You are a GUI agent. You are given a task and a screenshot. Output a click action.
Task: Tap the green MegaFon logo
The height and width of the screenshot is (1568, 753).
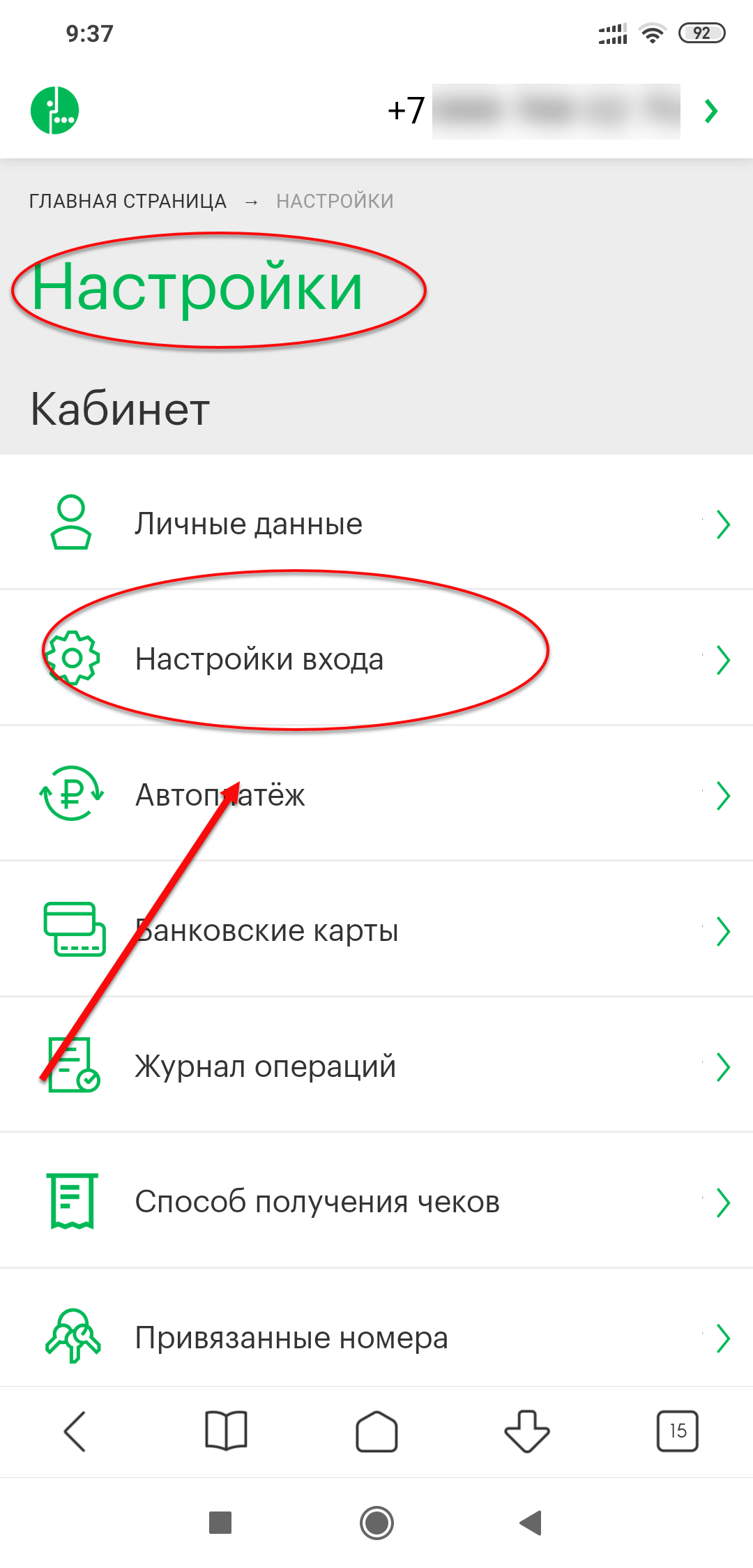[x=55, y=110]
